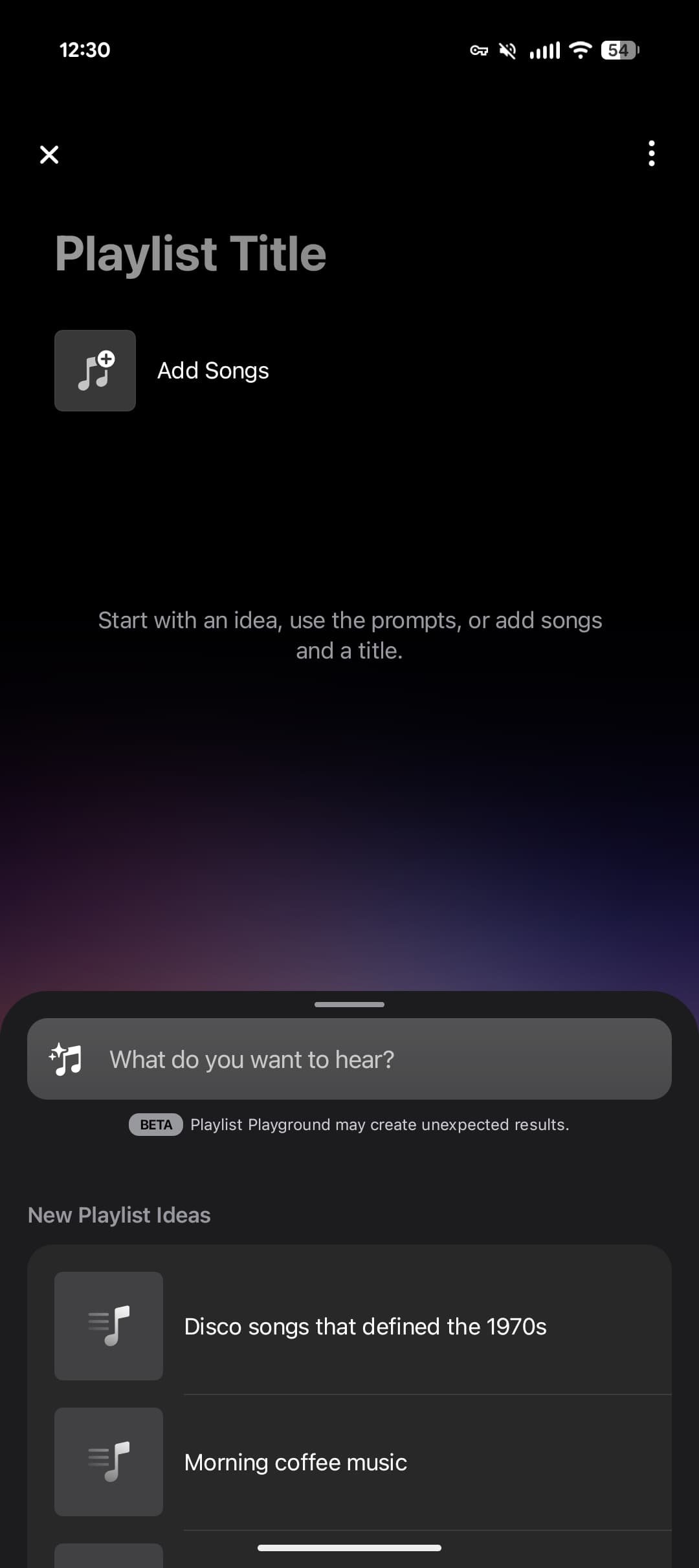
Task: Tap the keyboard shortcut key icon in status bar
Action: pos(479,50)
